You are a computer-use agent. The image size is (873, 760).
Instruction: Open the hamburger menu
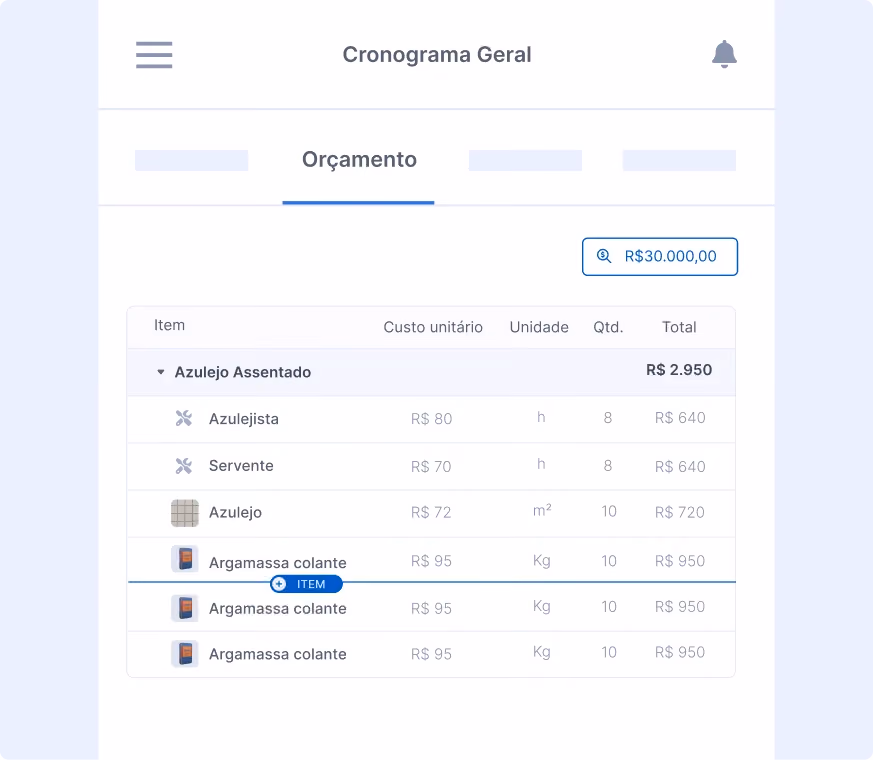click(154, 55)
